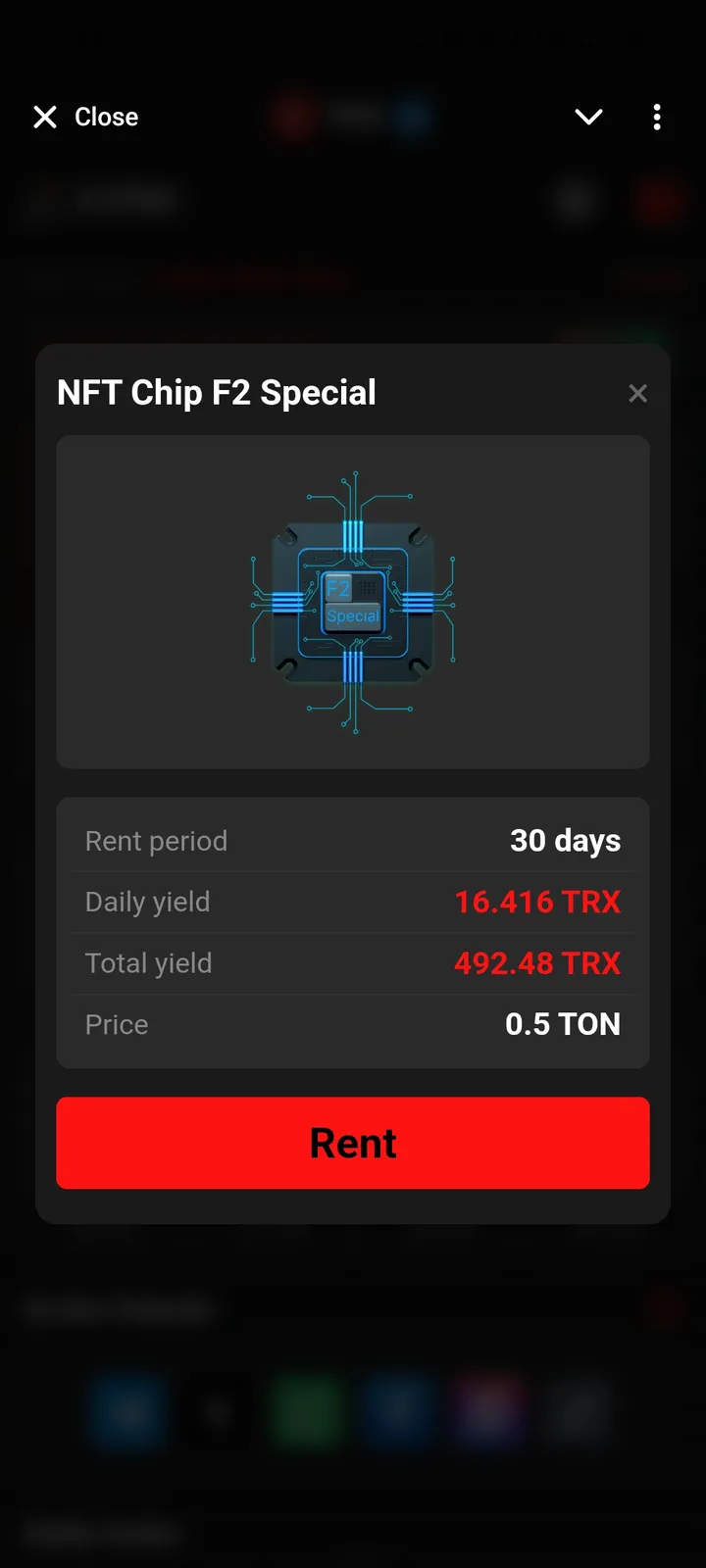Tap the 0.5 TON price value
Image resolution: width=706 pixels, height=1568 pixels.
pyautogui.click(x=562, y=1023)
